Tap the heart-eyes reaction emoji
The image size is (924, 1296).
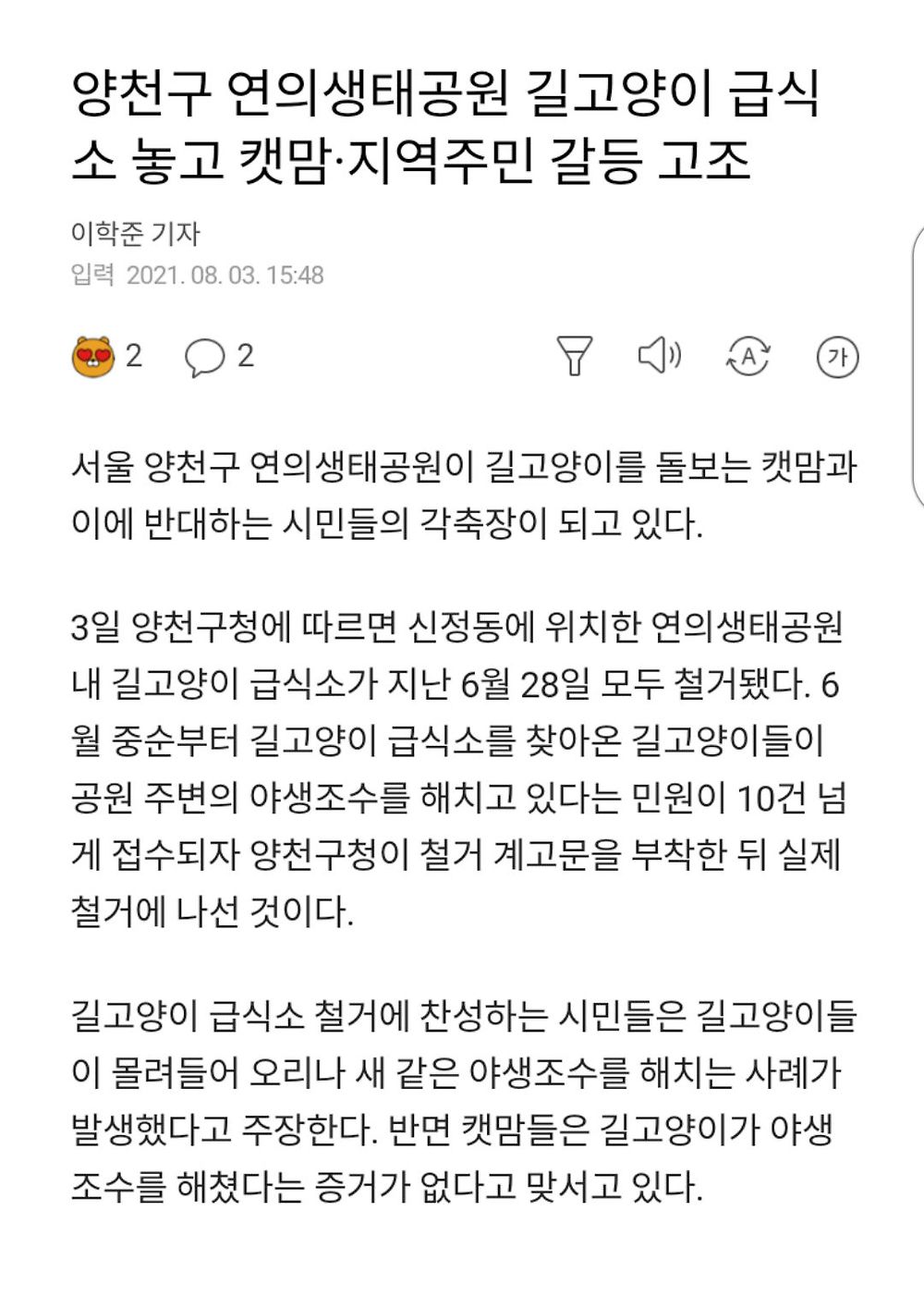(x=93, y=356)
